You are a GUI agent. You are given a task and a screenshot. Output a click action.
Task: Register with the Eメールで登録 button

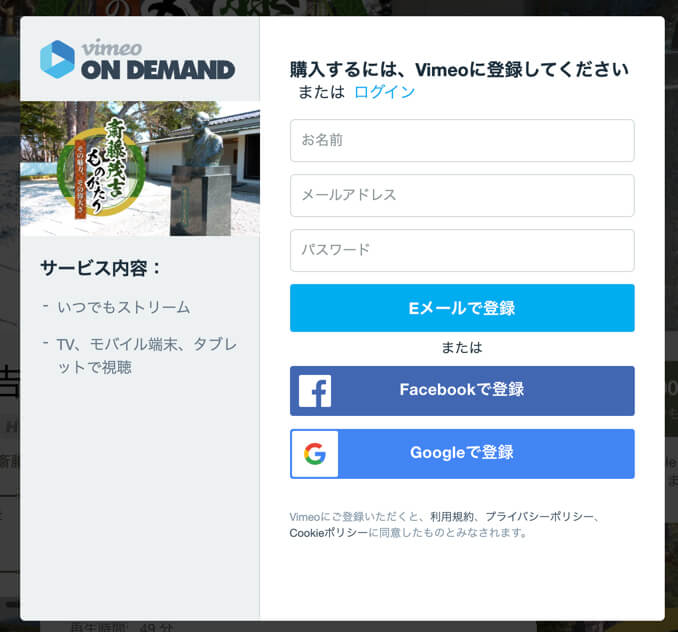tap(462, 308)
